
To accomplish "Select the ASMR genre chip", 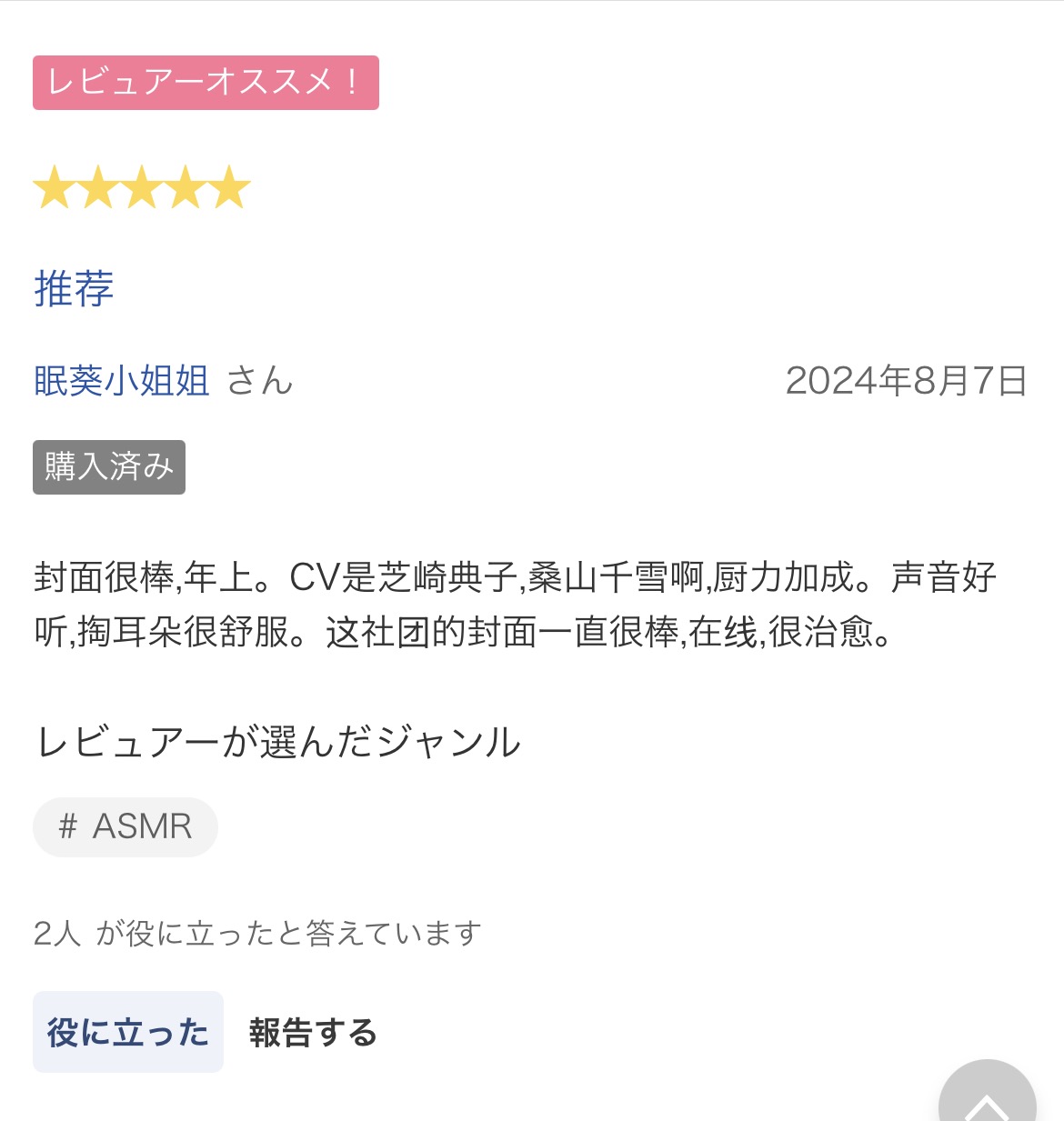I will click(125, 827).
